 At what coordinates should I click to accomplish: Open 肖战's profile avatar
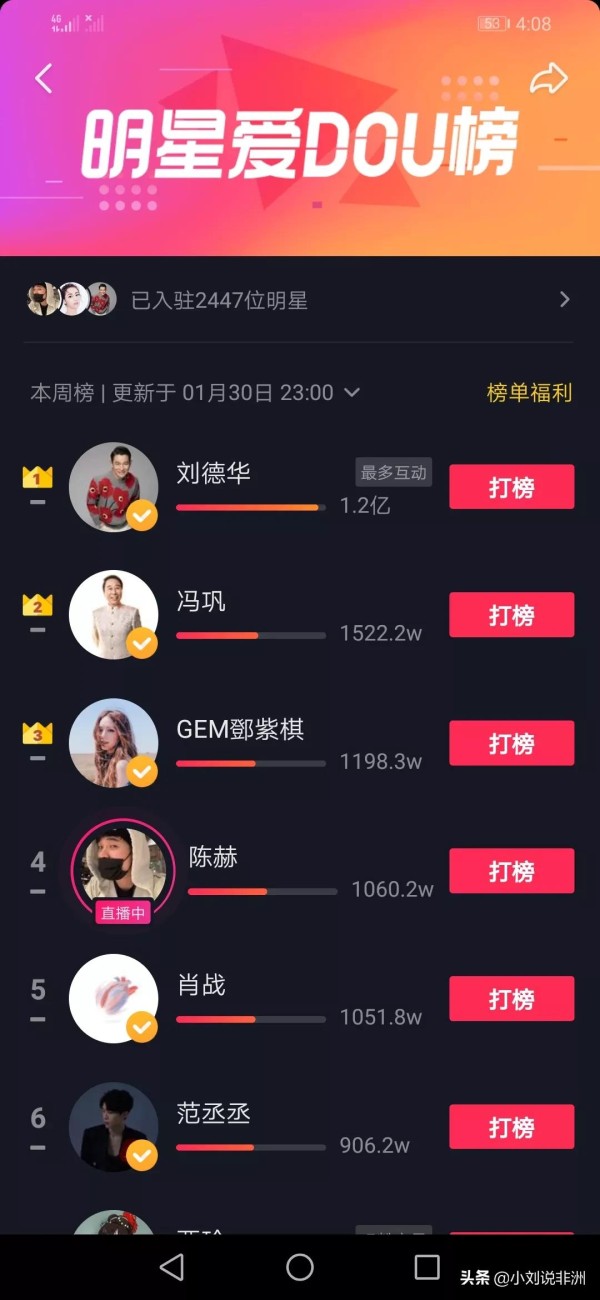click(113, 999)
